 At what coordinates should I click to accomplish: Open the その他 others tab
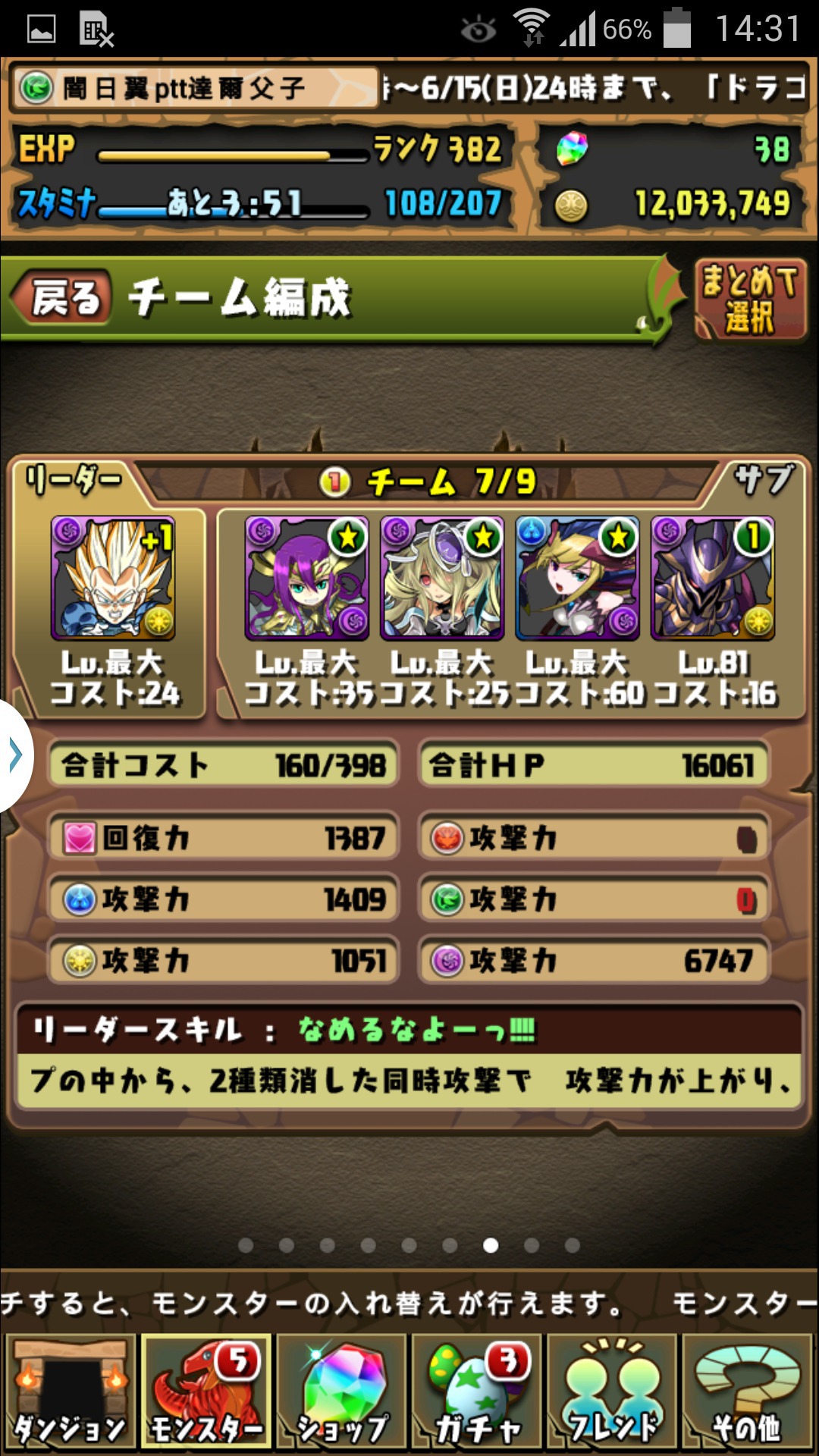747,1392
